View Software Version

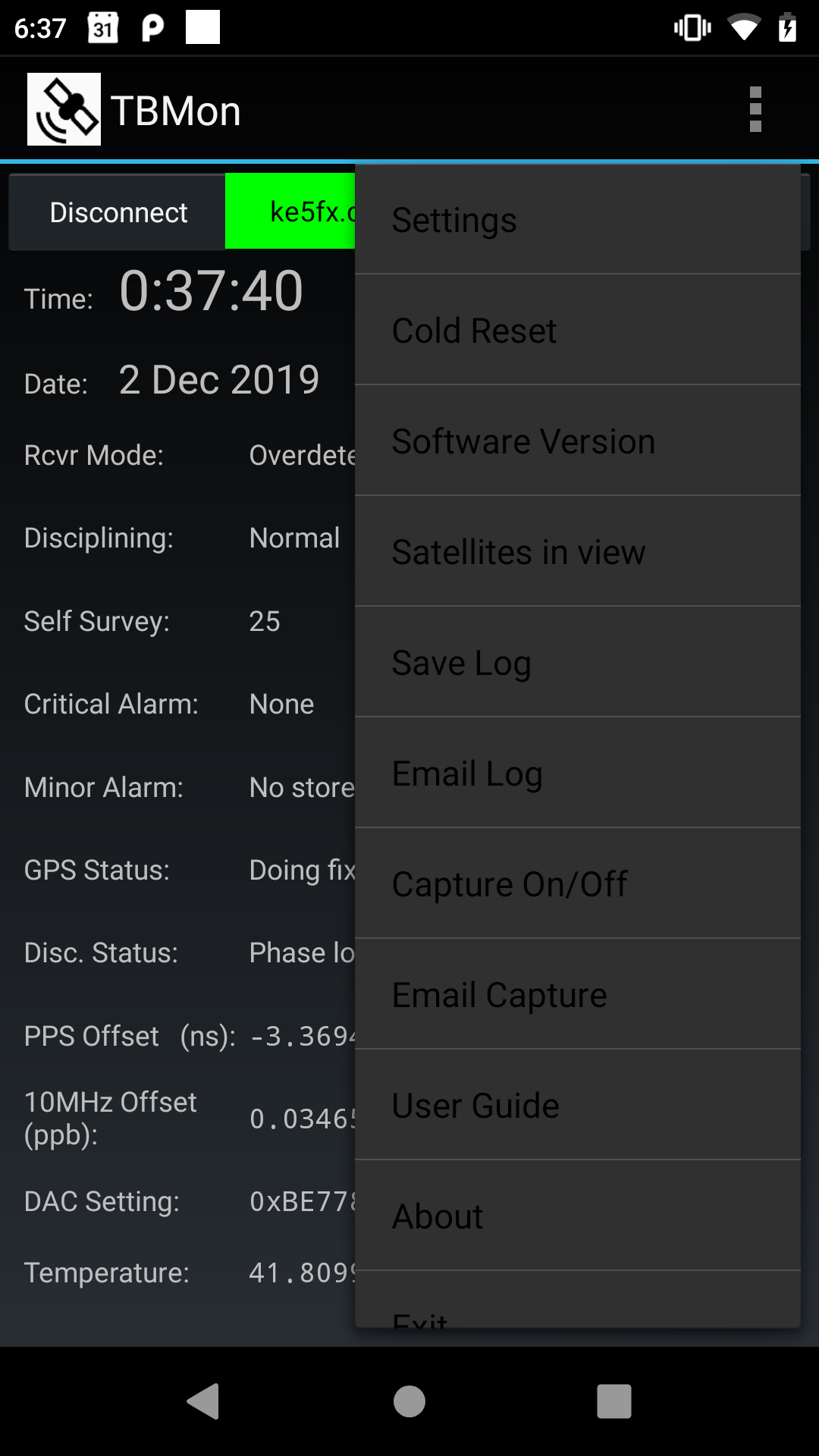576,441
